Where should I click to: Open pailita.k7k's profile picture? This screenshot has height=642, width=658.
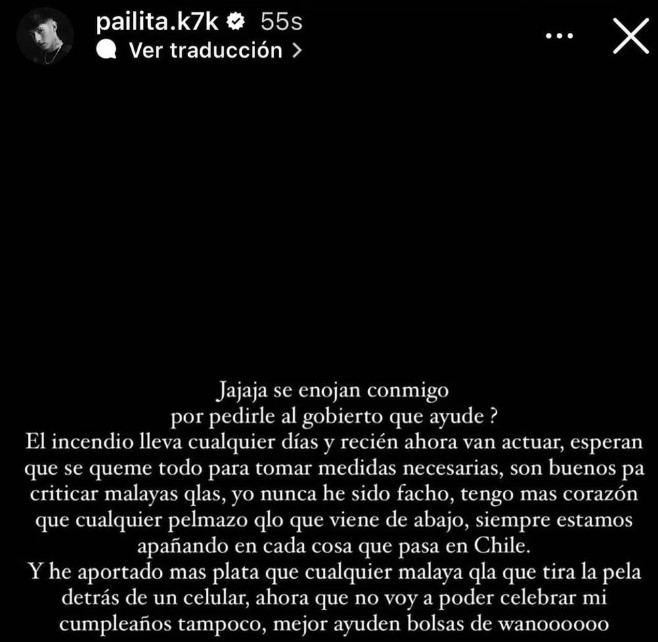coord(46,36)
